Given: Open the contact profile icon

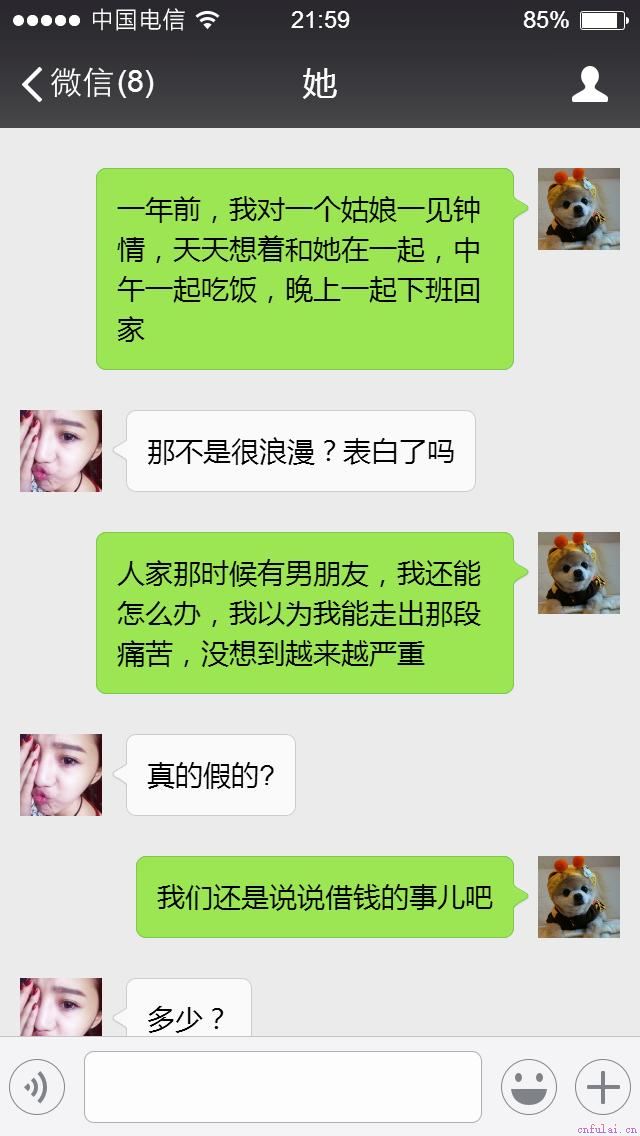Looking at the screenshot, I should point(589,84).
